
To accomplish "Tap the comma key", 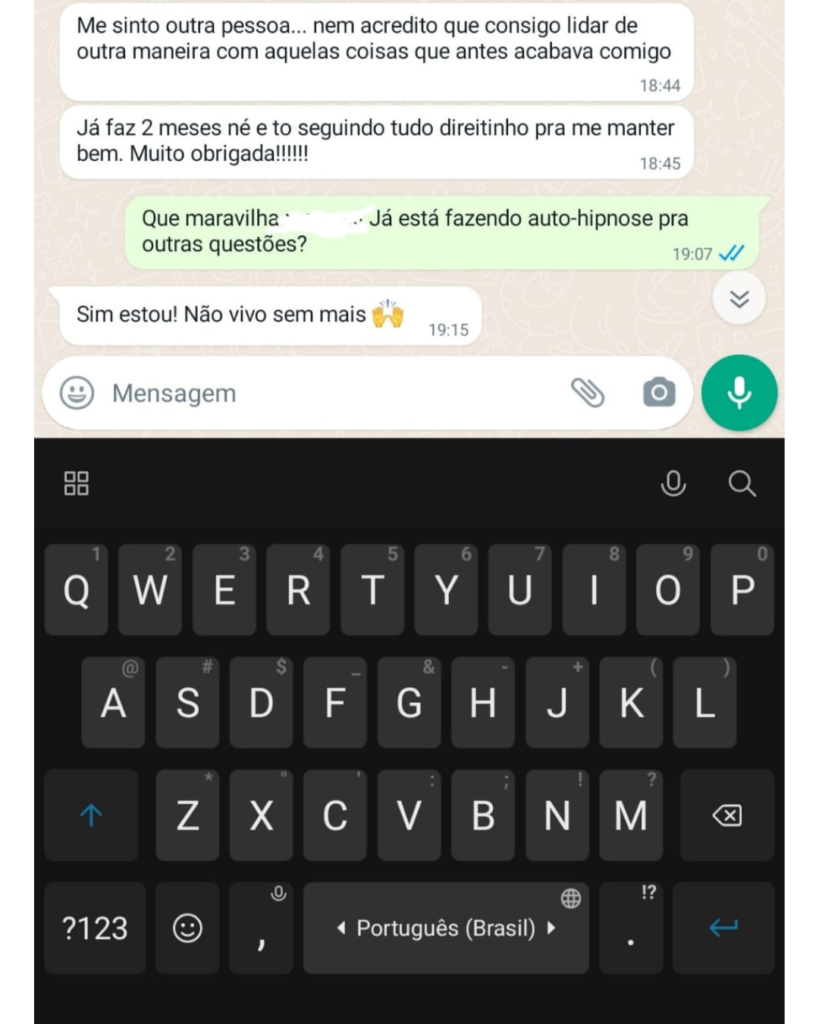I will tap(261, 928).
